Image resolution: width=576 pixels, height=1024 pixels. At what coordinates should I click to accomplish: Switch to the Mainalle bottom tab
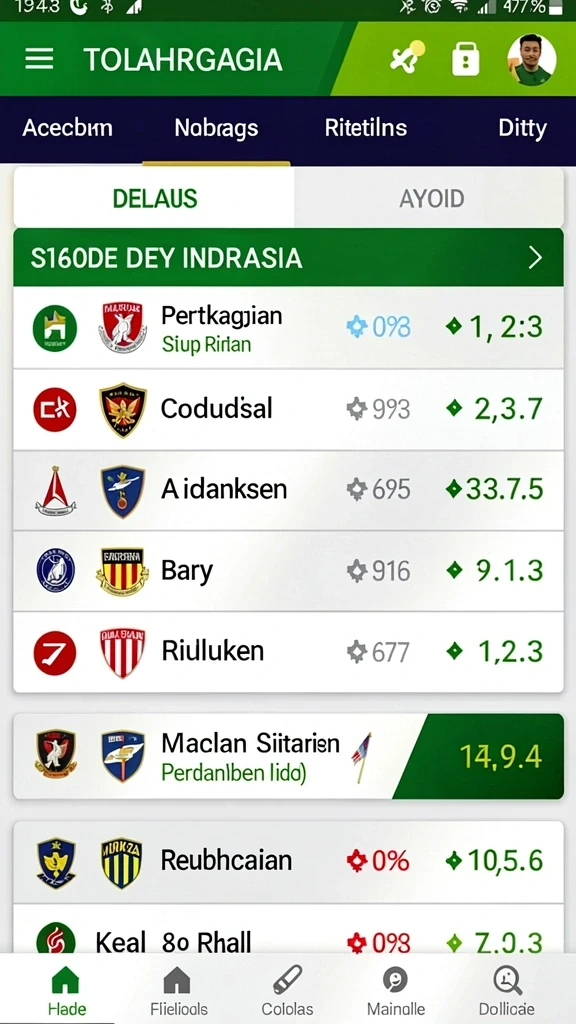click(396, 991)
